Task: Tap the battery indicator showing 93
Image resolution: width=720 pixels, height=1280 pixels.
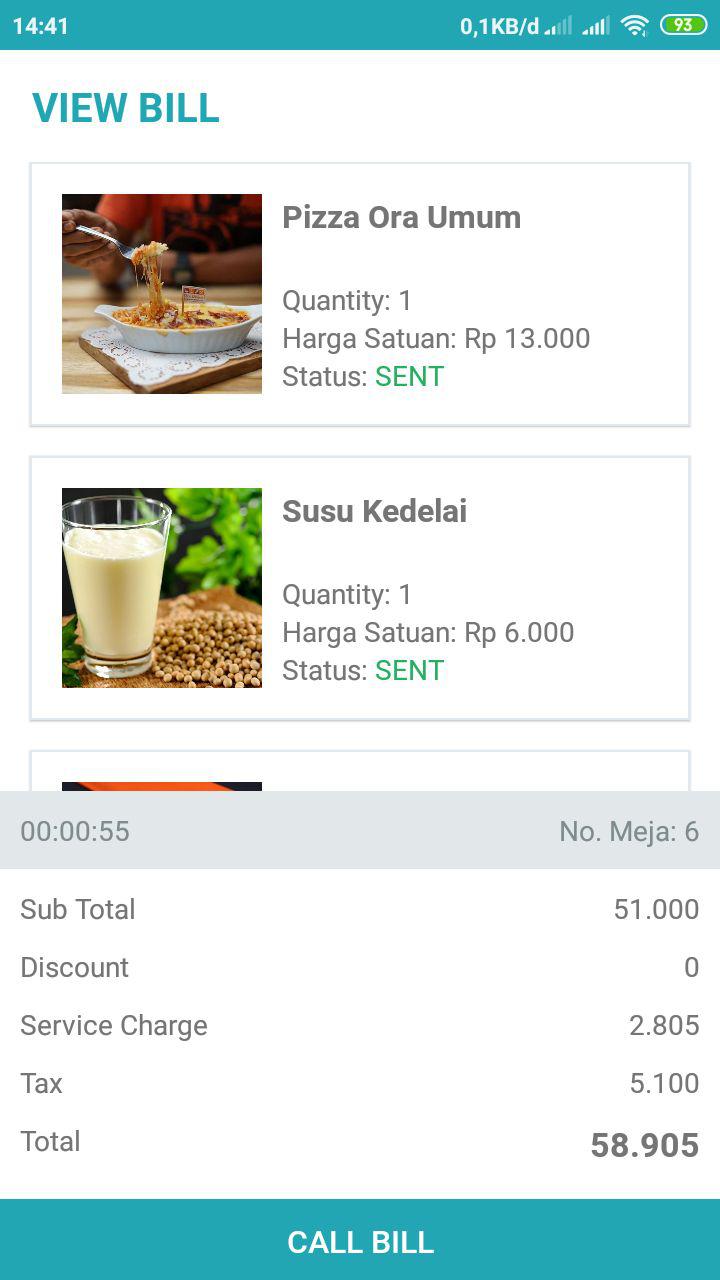Action: coord(684,26)
